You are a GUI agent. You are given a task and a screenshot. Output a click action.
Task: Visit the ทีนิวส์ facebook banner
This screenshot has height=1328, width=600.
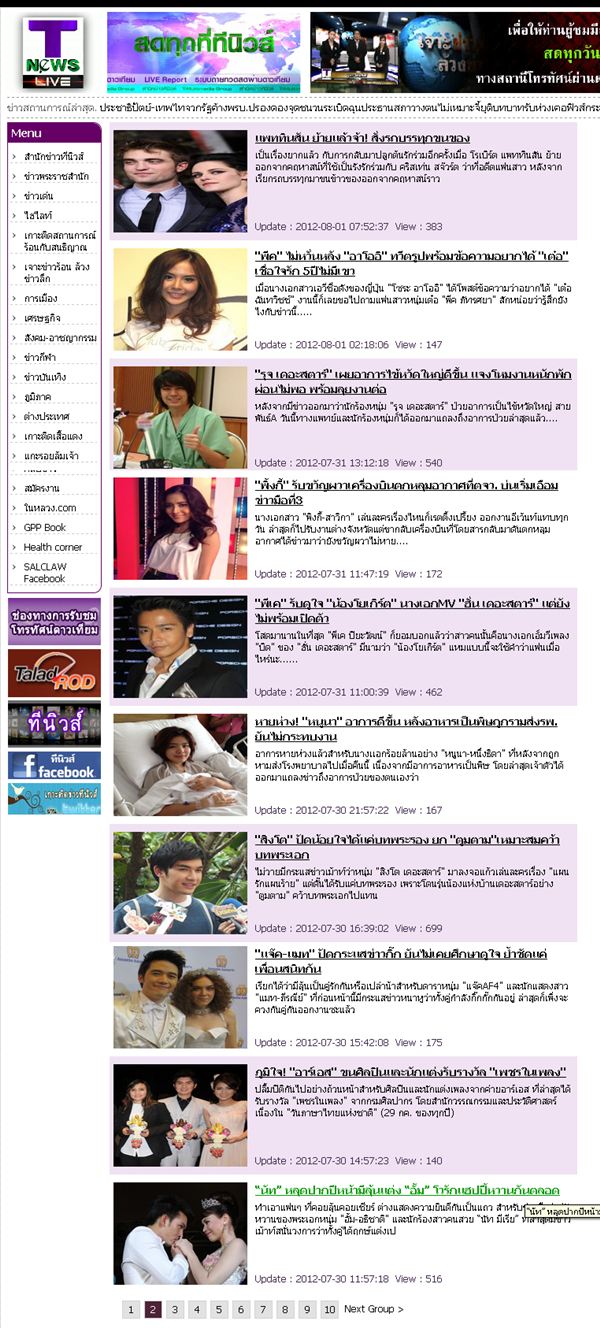click(x=54, y=765)
